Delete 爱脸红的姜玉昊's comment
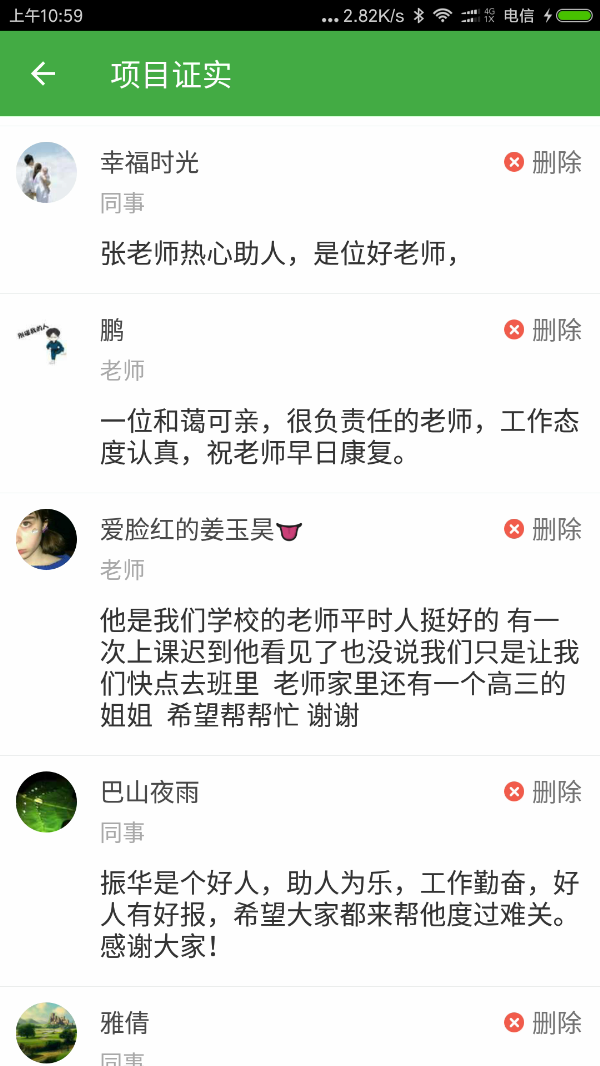 point(543,529)
